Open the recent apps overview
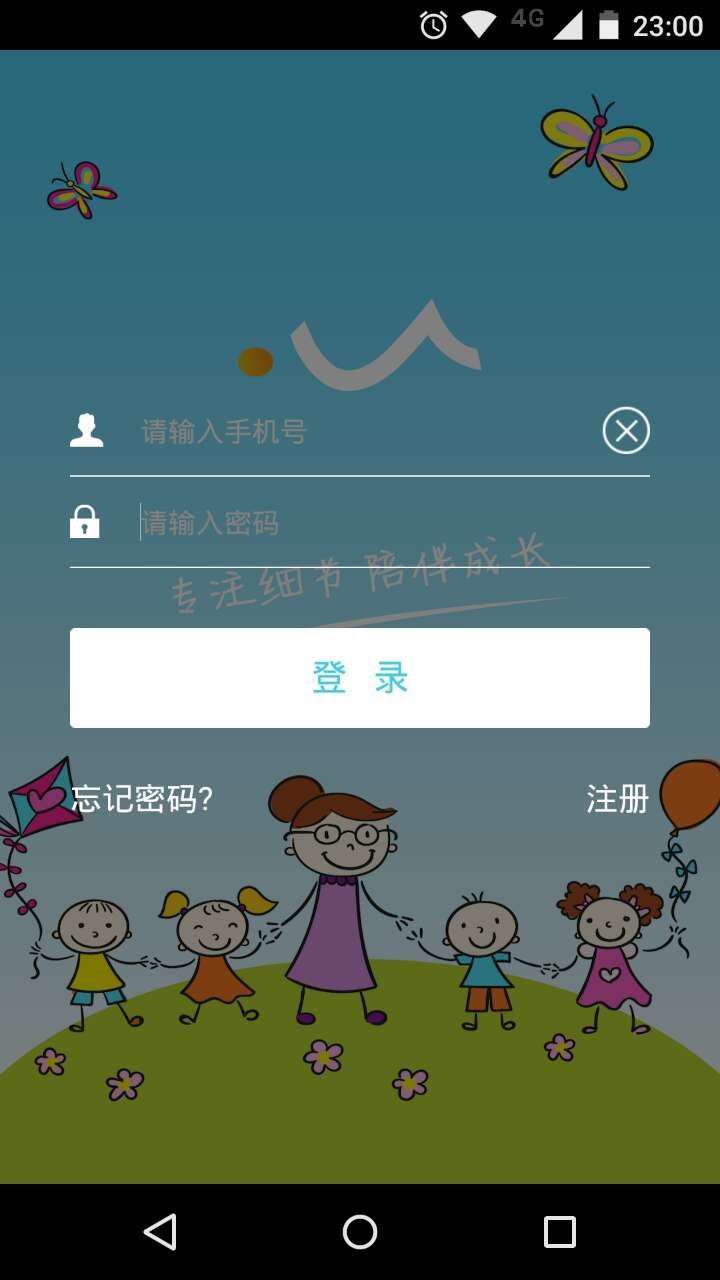This screenshot has height=1280, width=720. click(x=560, y=1232)
